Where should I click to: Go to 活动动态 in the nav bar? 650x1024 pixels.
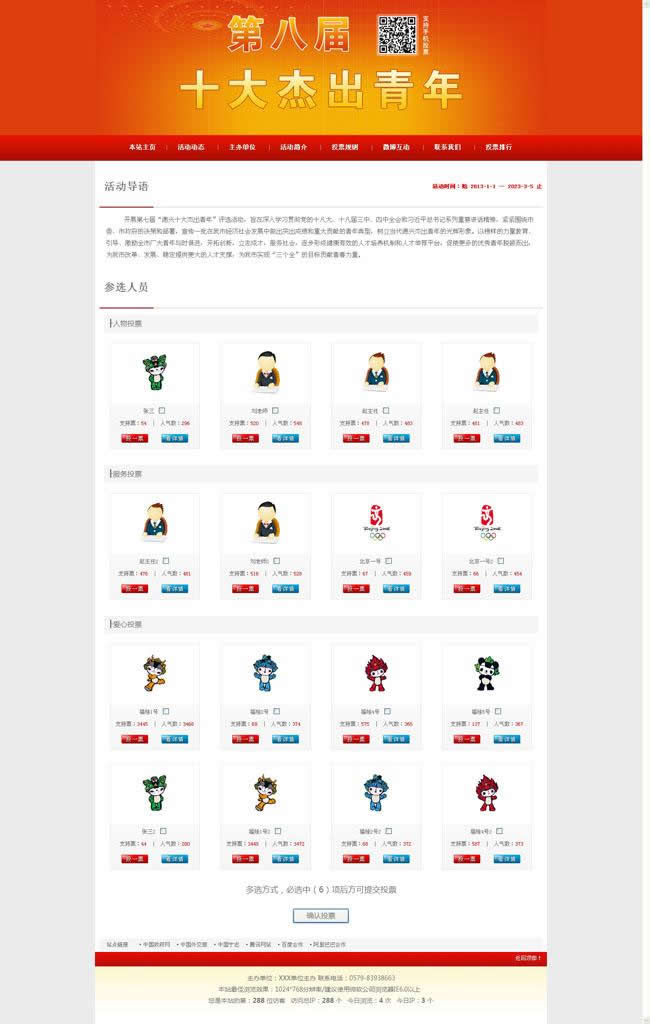191,147
